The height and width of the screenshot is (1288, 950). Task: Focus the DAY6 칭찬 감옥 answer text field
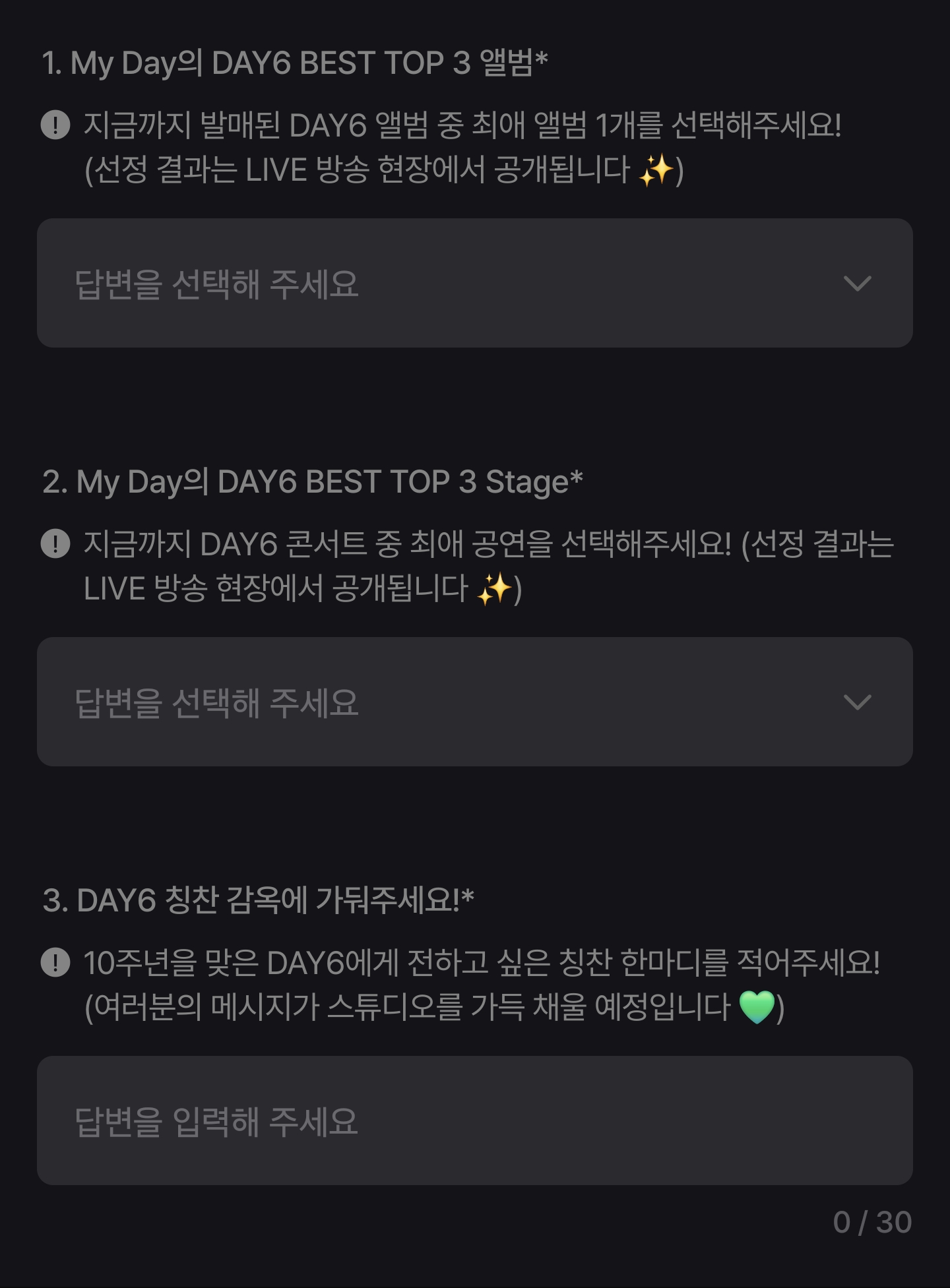point(474,1120)
